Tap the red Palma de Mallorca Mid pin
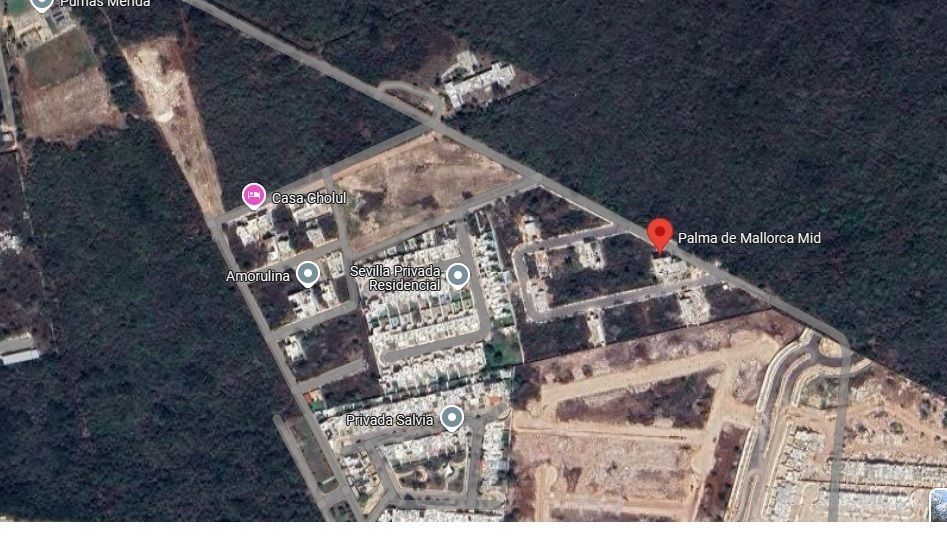Screen dimensions: 947x556 click(x=659, y=234)
